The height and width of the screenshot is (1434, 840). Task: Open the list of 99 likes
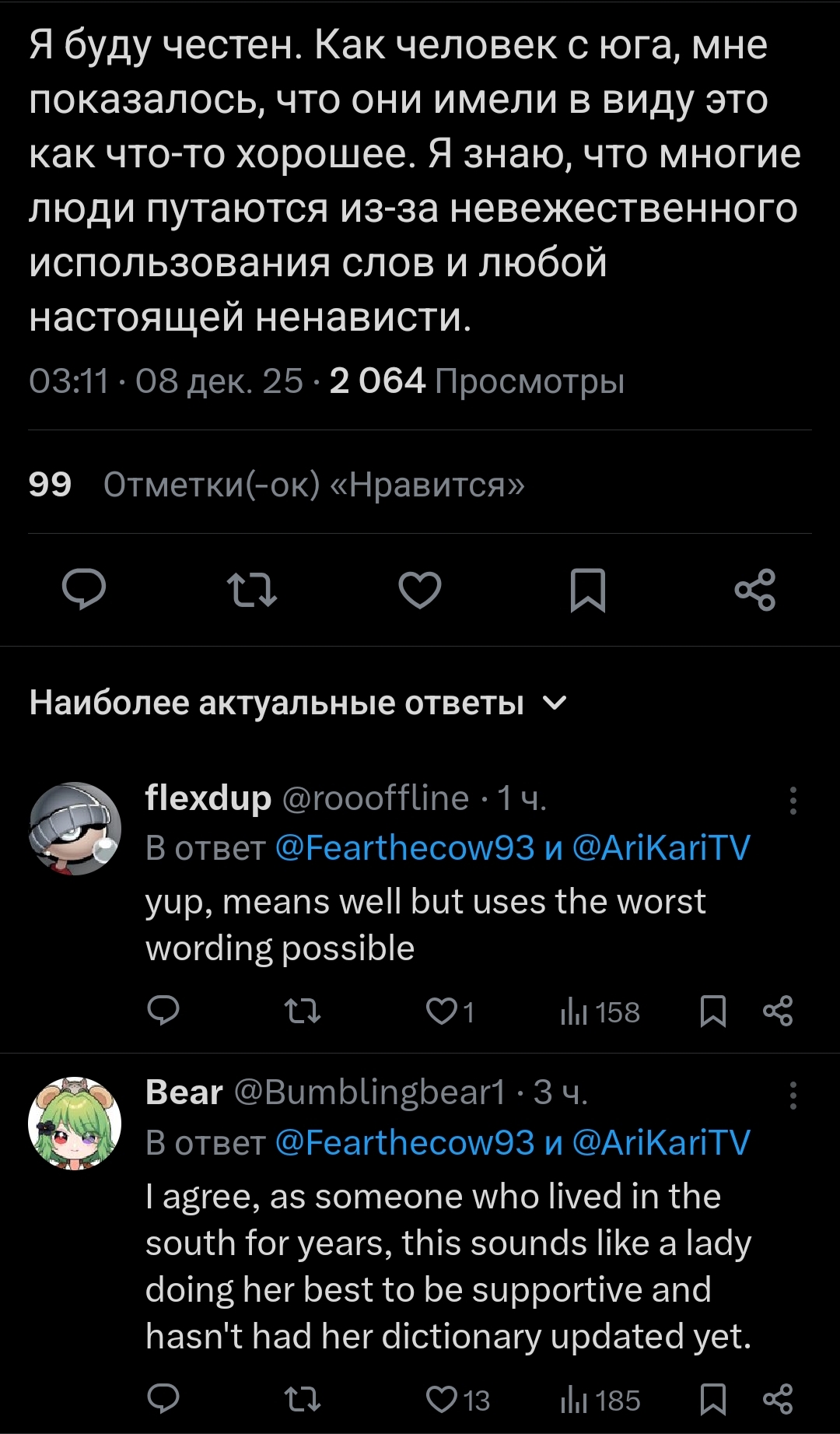[x=276, y=485]
